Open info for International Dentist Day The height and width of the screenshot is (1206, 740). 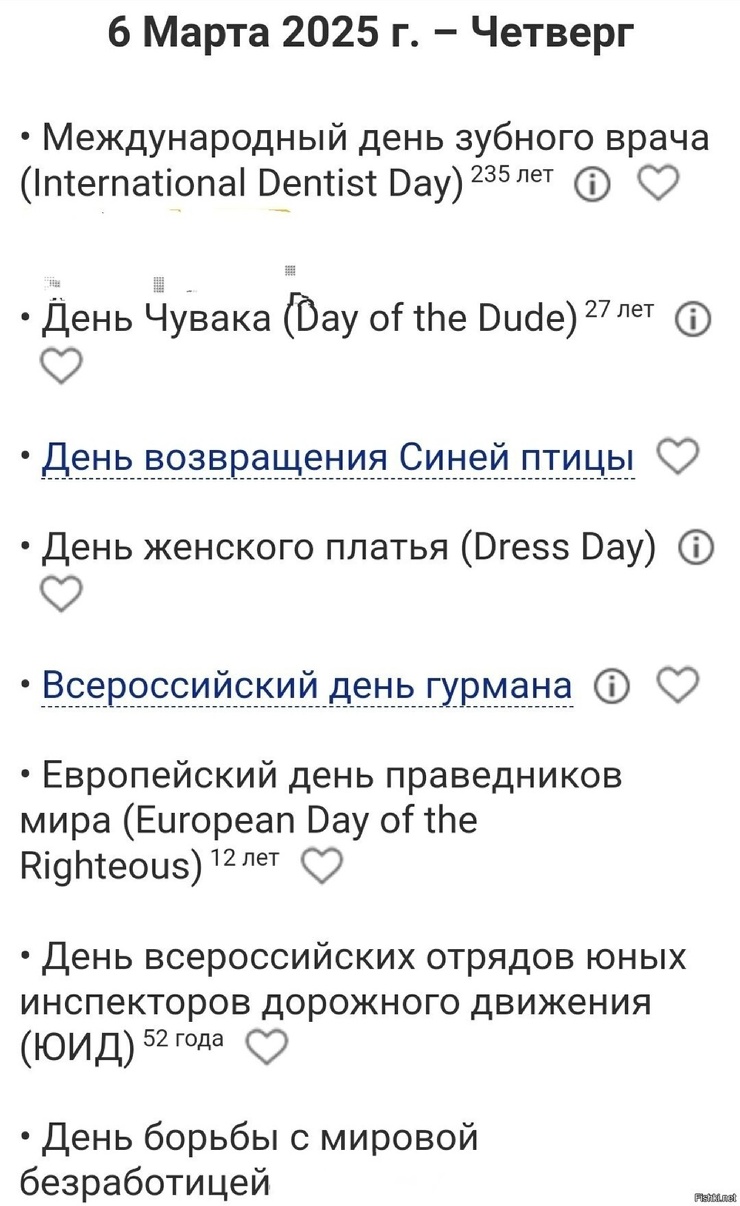coord(593,184)
